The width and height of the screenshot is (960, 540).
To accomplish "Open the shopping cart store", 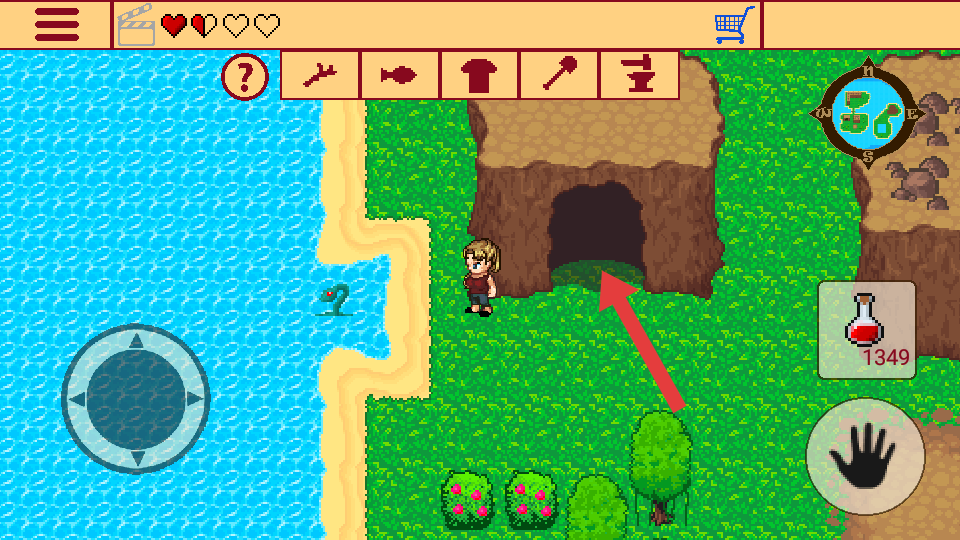I will pyautogui.click(x=734, y=25).
